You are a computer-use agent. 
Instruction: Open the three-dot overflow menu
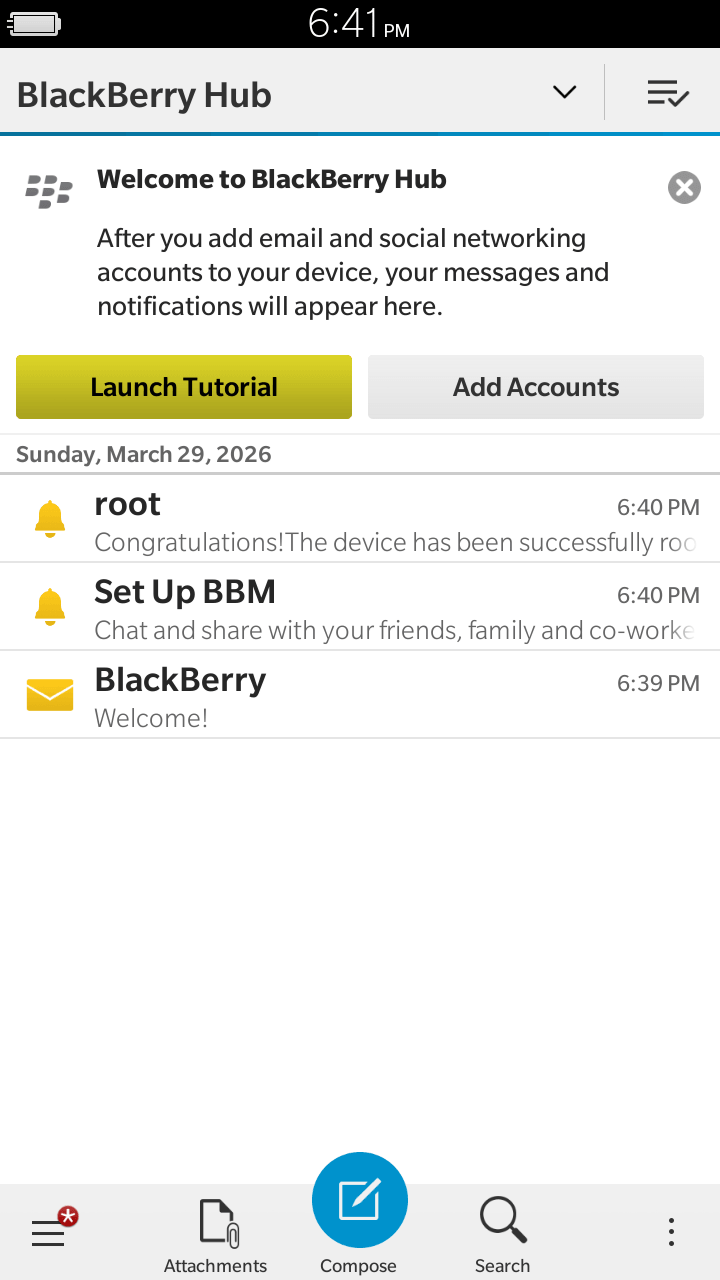coord(671,1232)
